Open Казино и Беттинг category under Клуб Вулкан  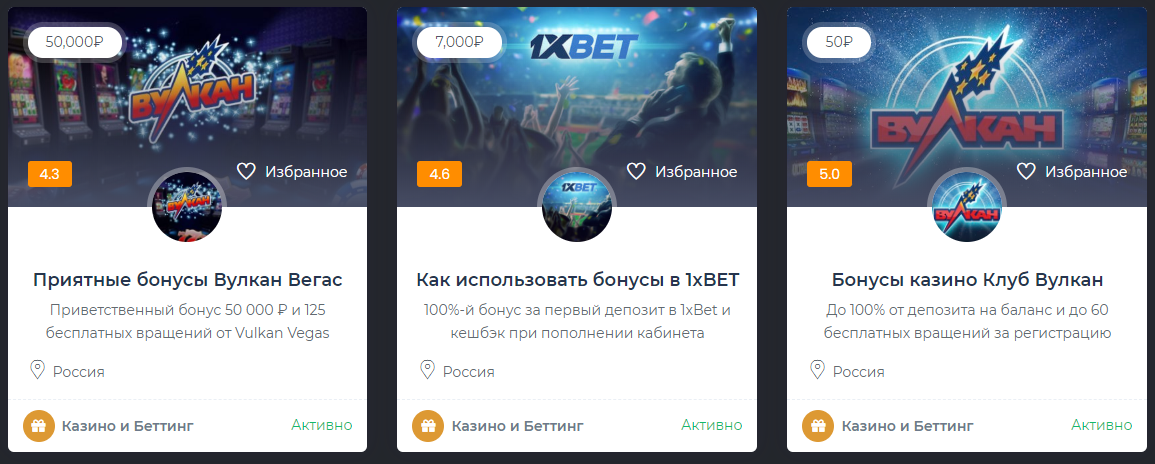coord(906,425)
